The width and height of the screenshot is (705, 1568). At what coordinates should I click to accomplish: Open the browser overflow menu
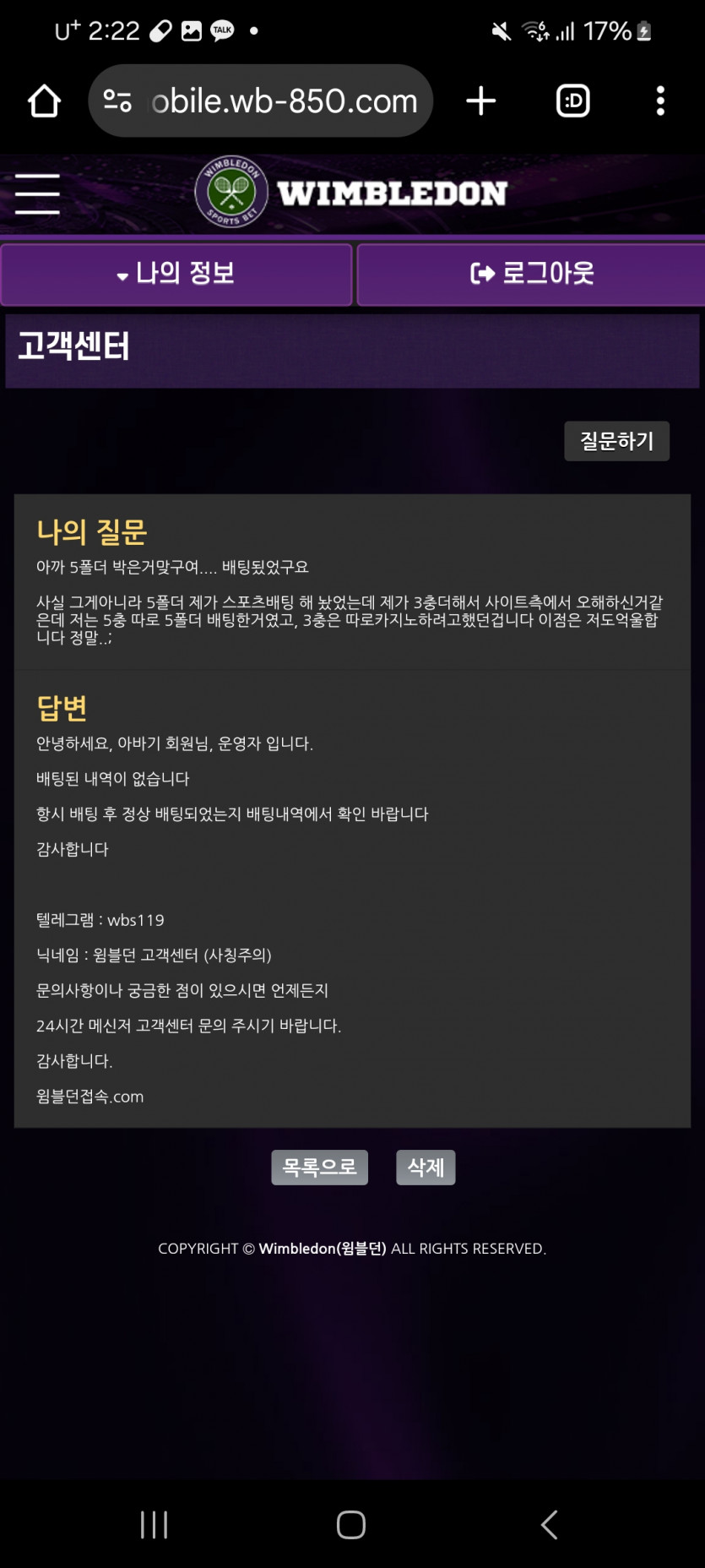pos(660,101)
